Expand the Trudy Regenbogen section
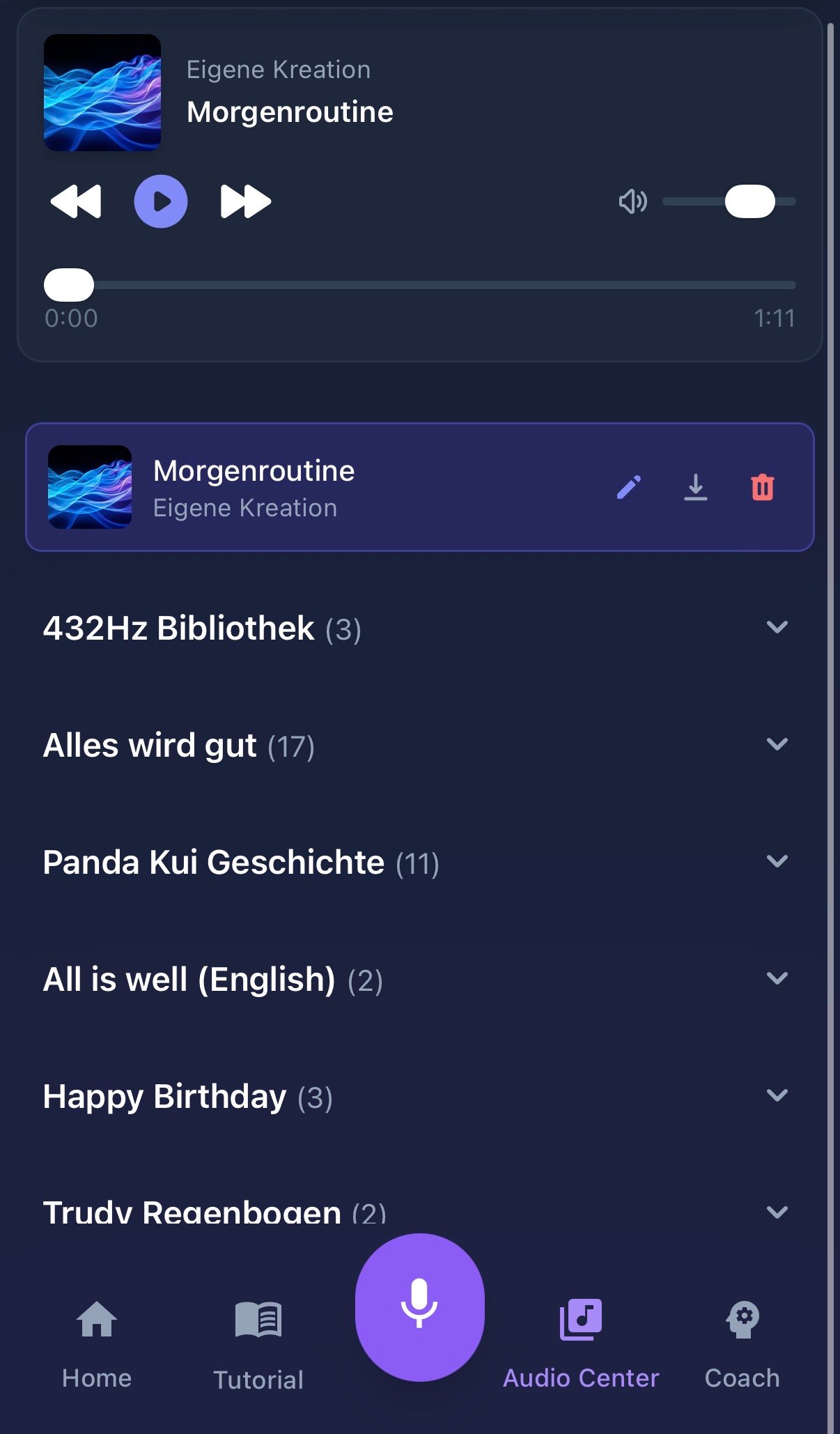The height and width of the screenshot is (1434, 840). click(777, 1212)
